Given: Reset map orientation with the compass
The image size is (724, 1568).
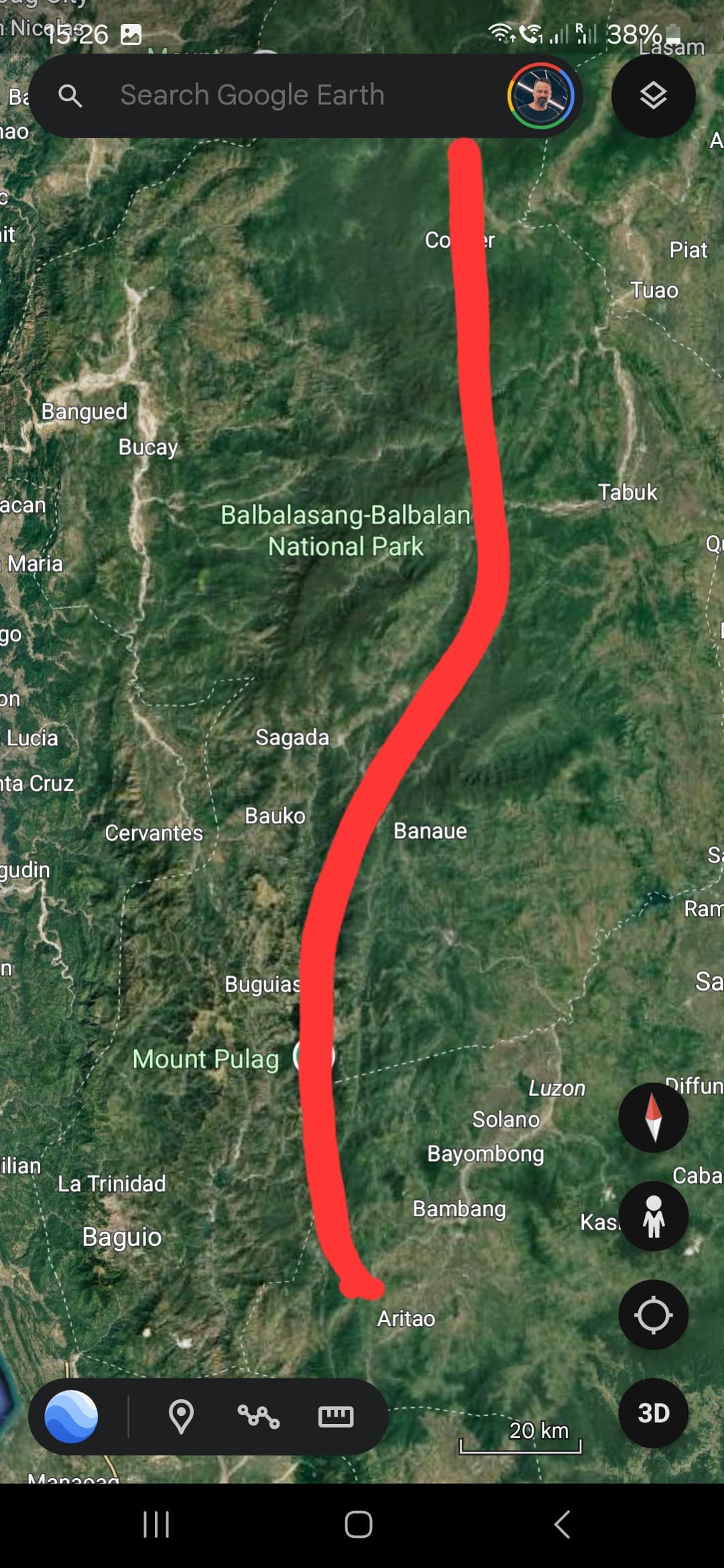Looking at the screenshot, I should pyautogui.click(x=653, y=1117).
